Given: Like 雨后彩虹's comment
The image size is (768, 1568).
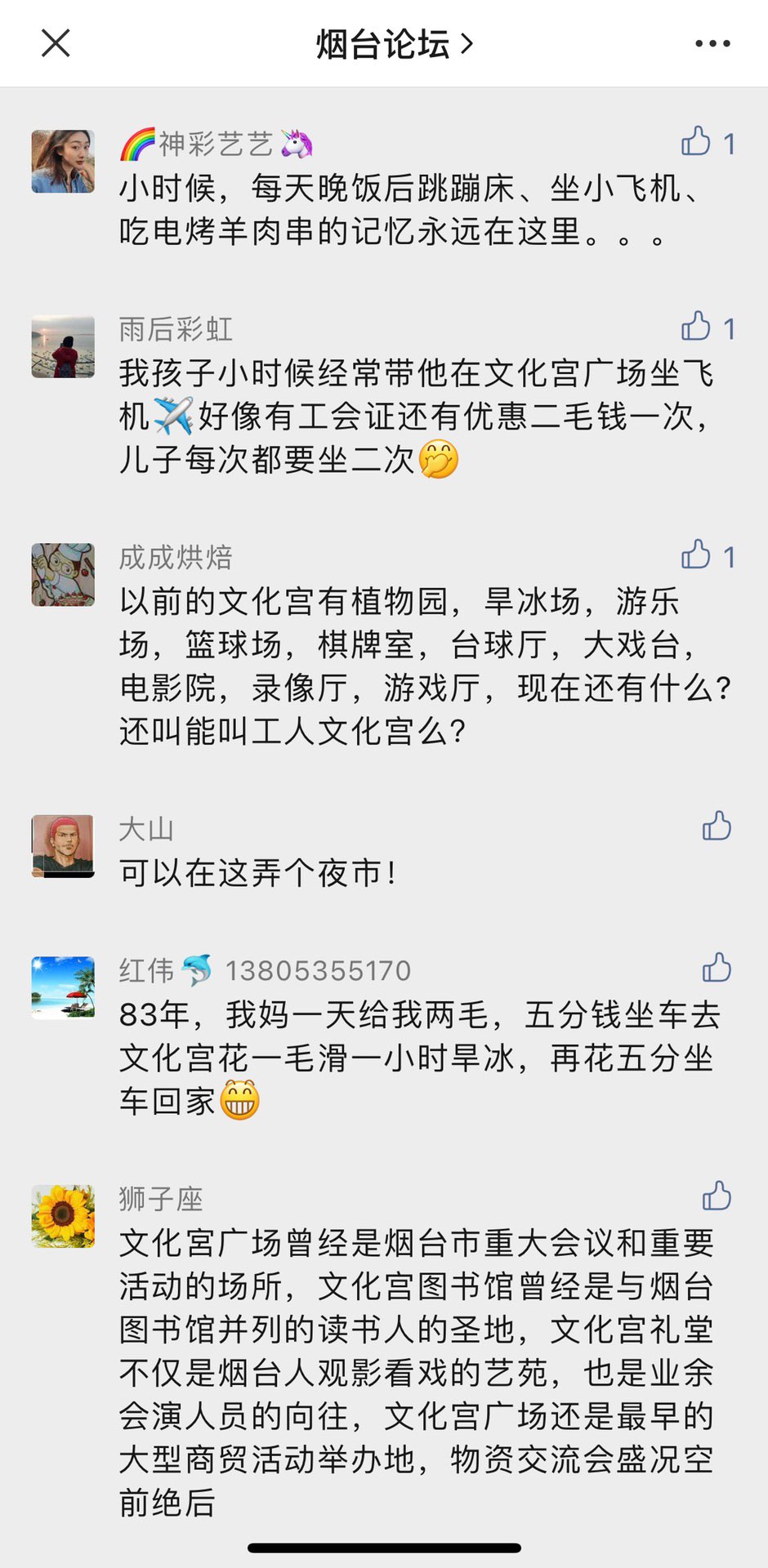Looking at the screenshot, I should (697, 327).
